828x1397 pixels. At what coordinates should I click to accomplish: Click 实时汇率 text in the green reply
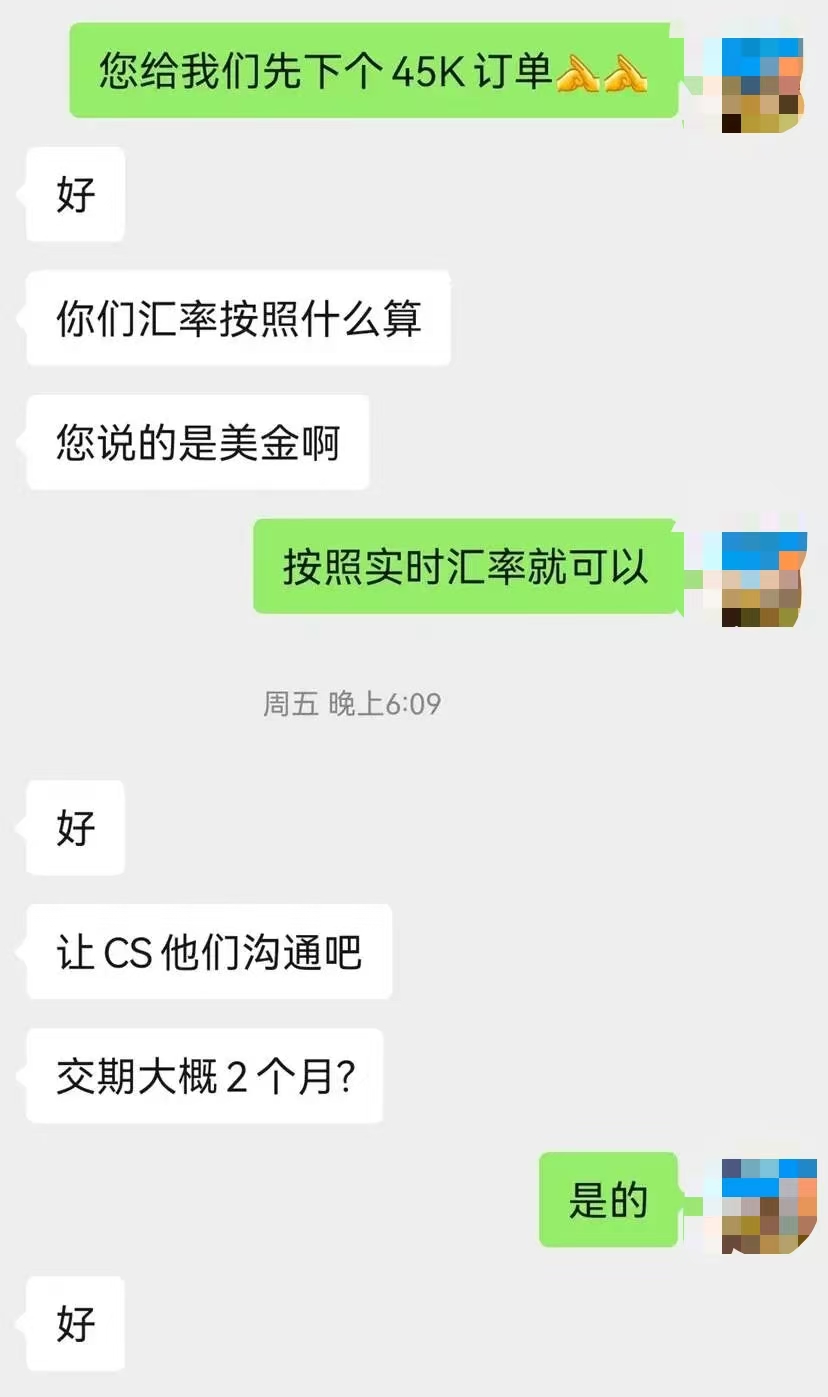coord(450,565)
